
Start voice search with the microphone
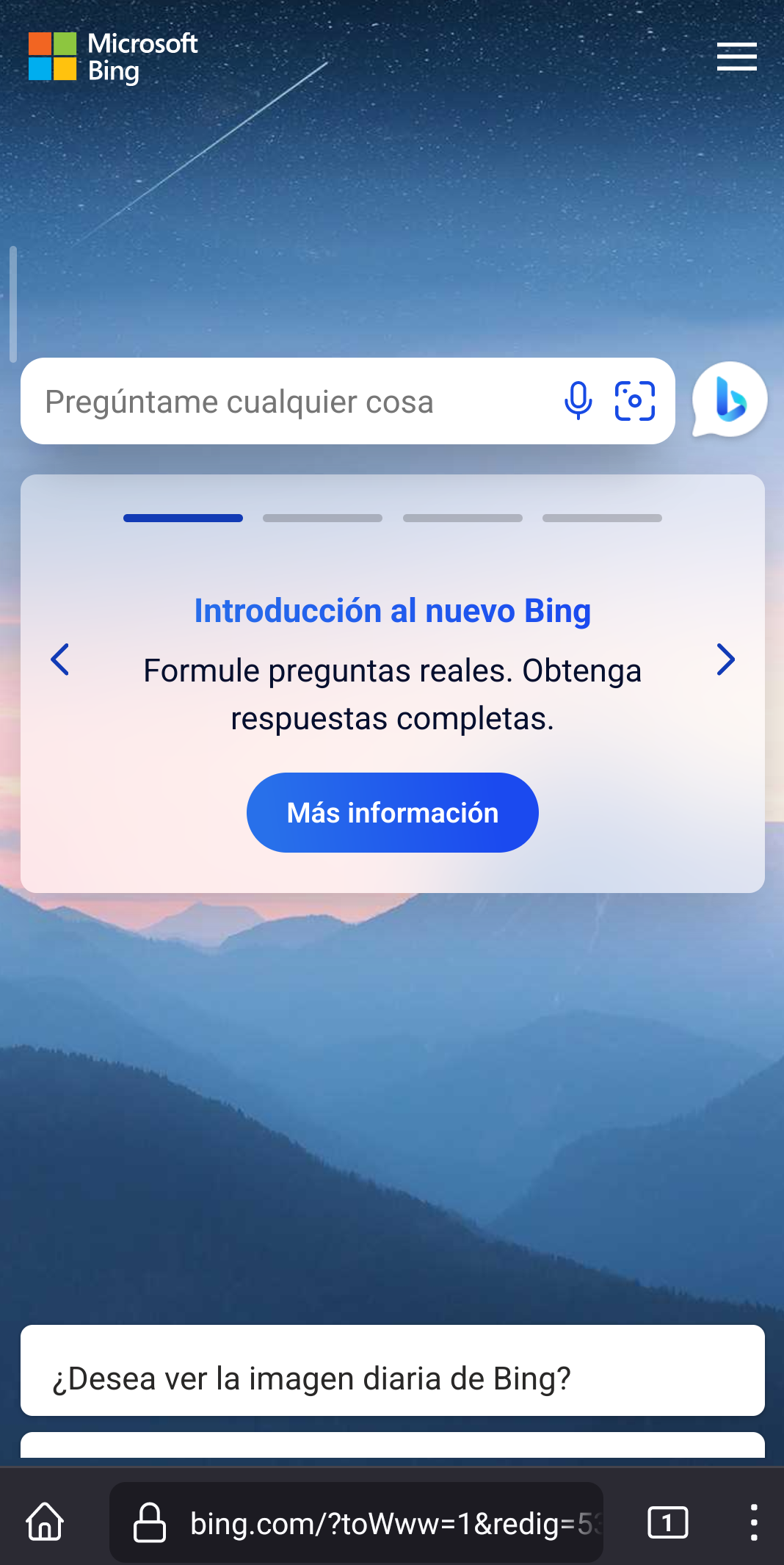coord(578,401)
